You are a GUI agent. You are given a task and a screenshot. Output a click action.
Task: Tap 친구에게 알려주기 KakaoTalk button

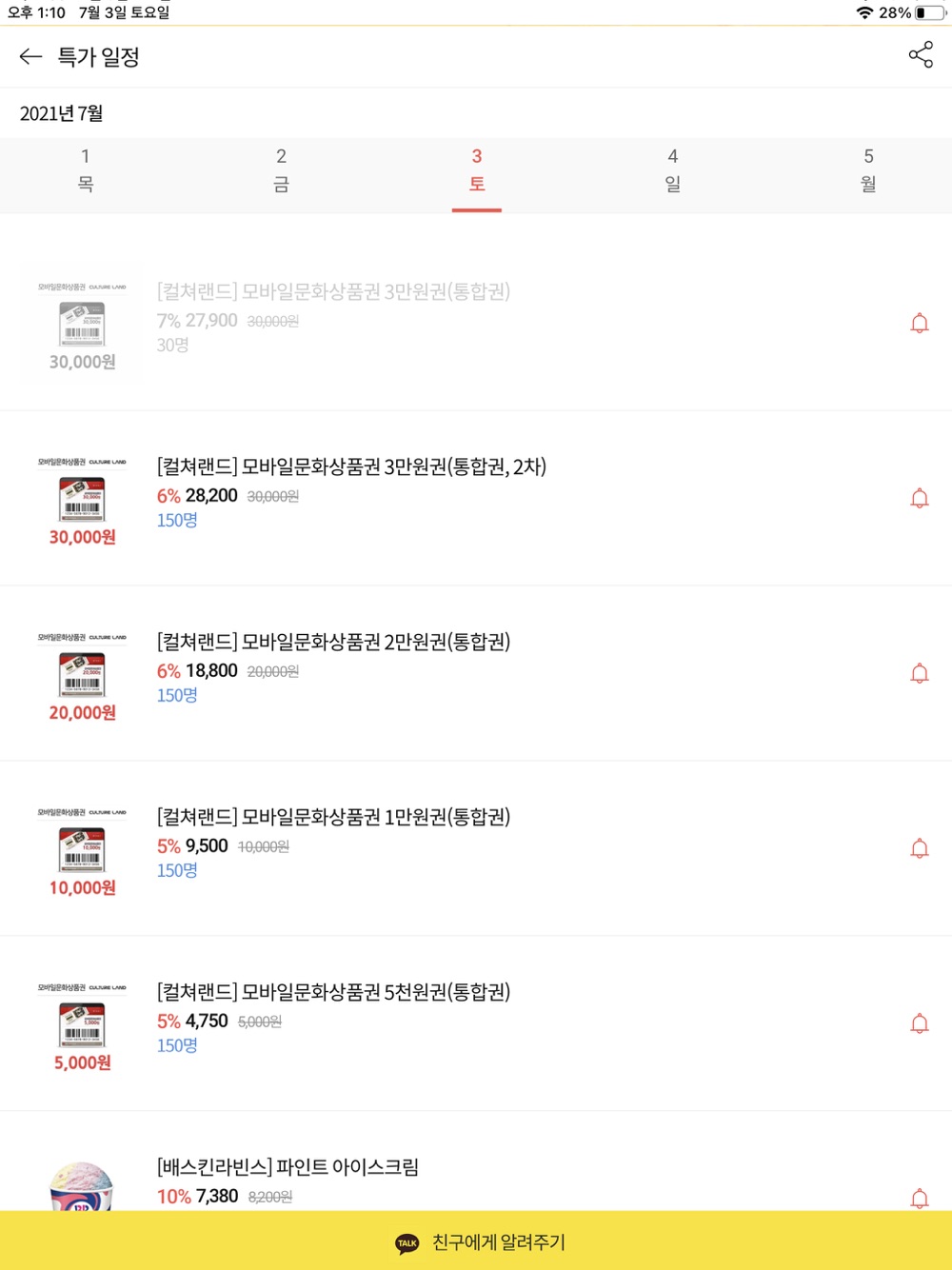[x=476, y=1240]
